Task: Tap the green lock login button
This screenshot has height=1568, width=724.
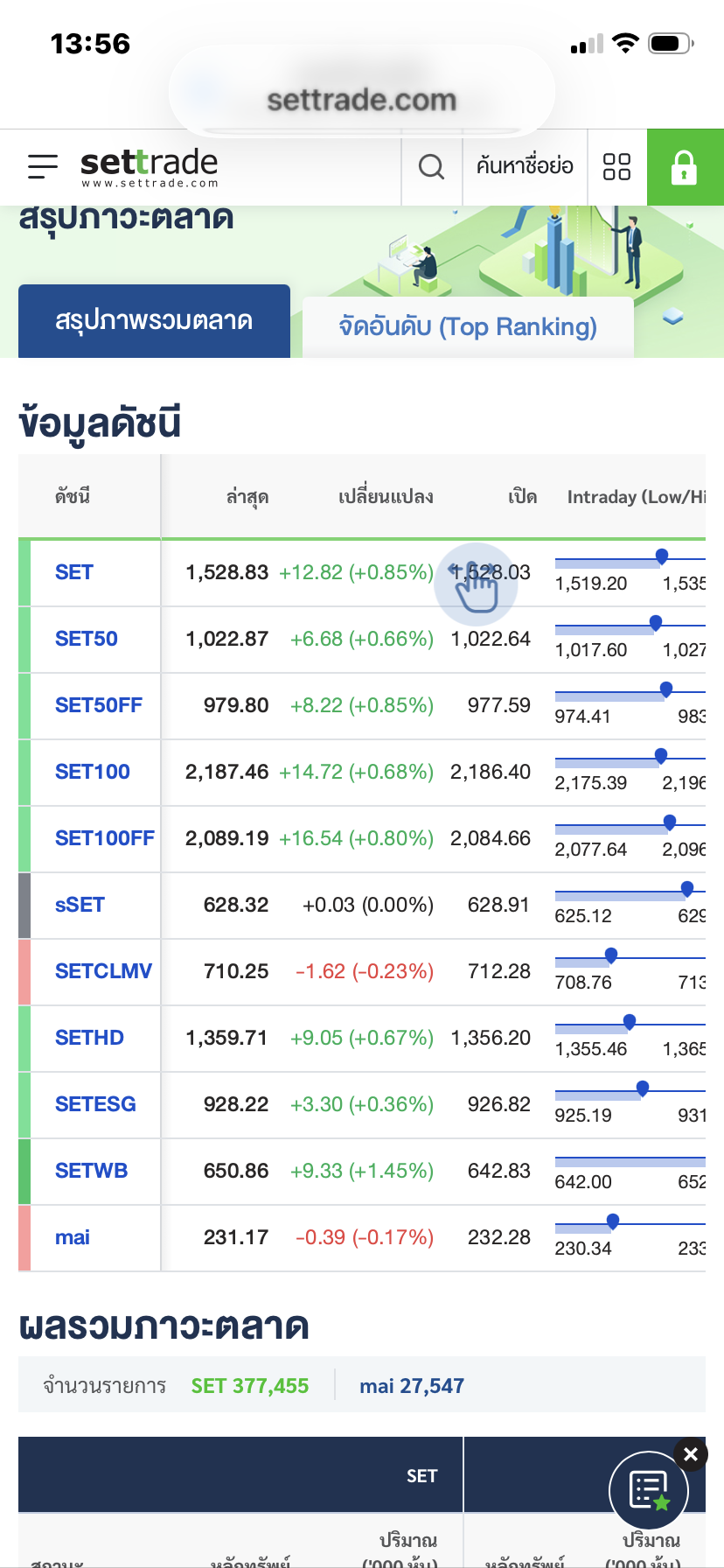Action: pos(685,167)
